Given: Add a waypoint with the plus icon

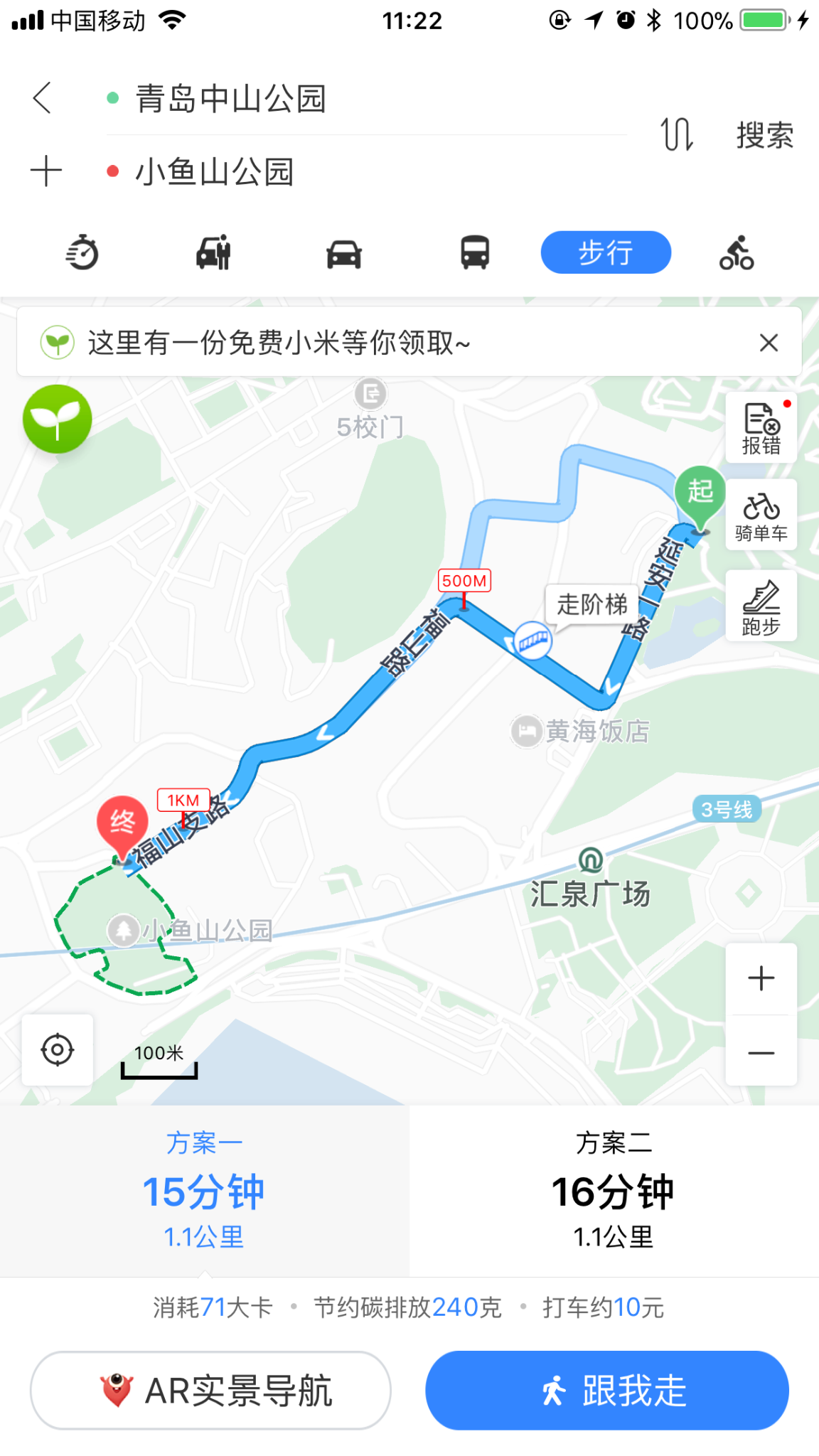Looking at the screenshot, I should 46,171.
